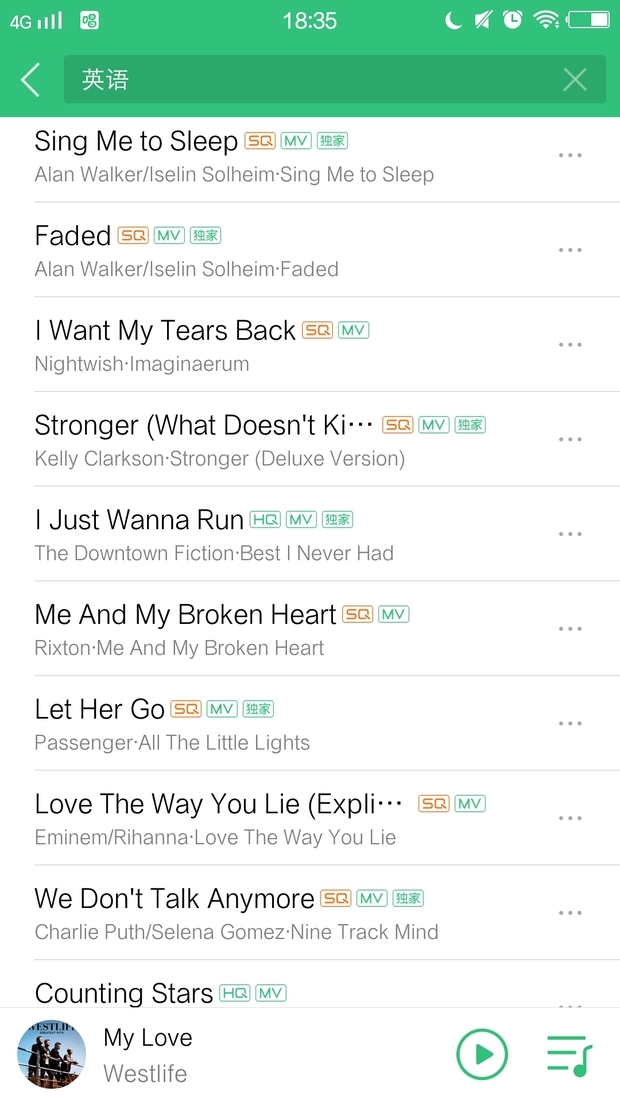This screenshot has height=1102, width=620.
Task: Open more options for I Just Wanna Run
Action: point(570,535)
